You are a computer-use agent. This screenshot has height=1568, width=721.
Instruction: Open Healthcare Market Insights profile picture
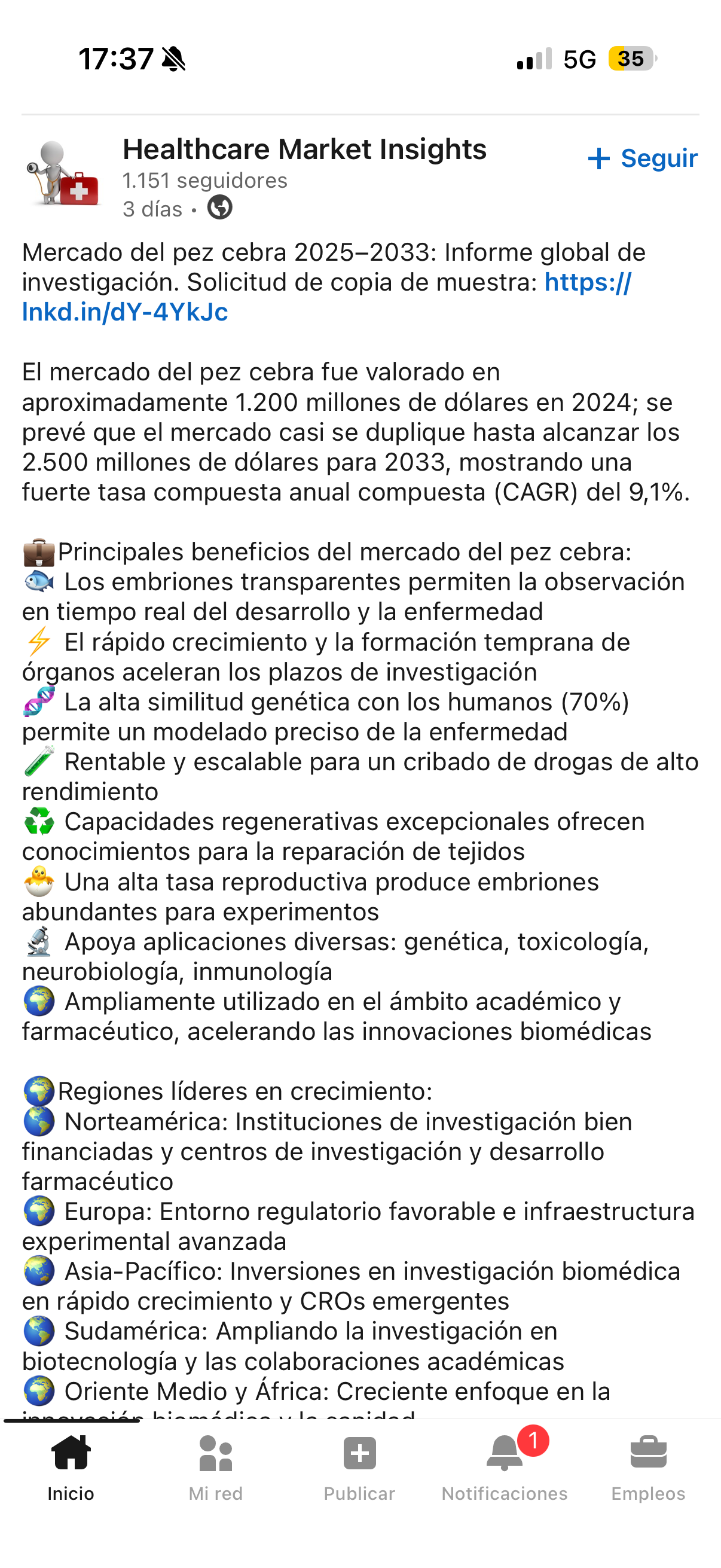pos(62,174)
